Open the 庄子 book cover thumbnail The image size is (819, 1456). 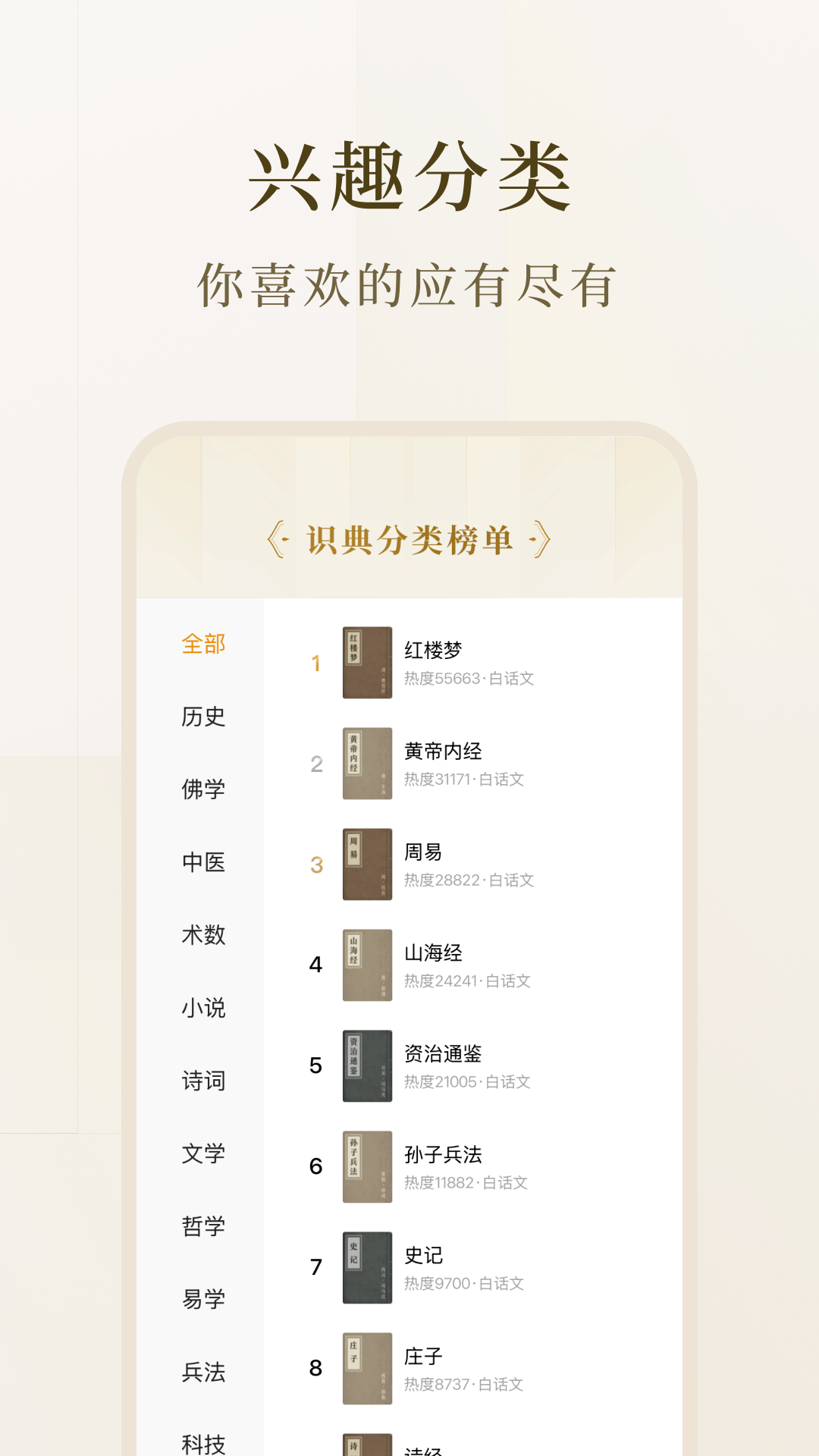(x=367, y=1370)
